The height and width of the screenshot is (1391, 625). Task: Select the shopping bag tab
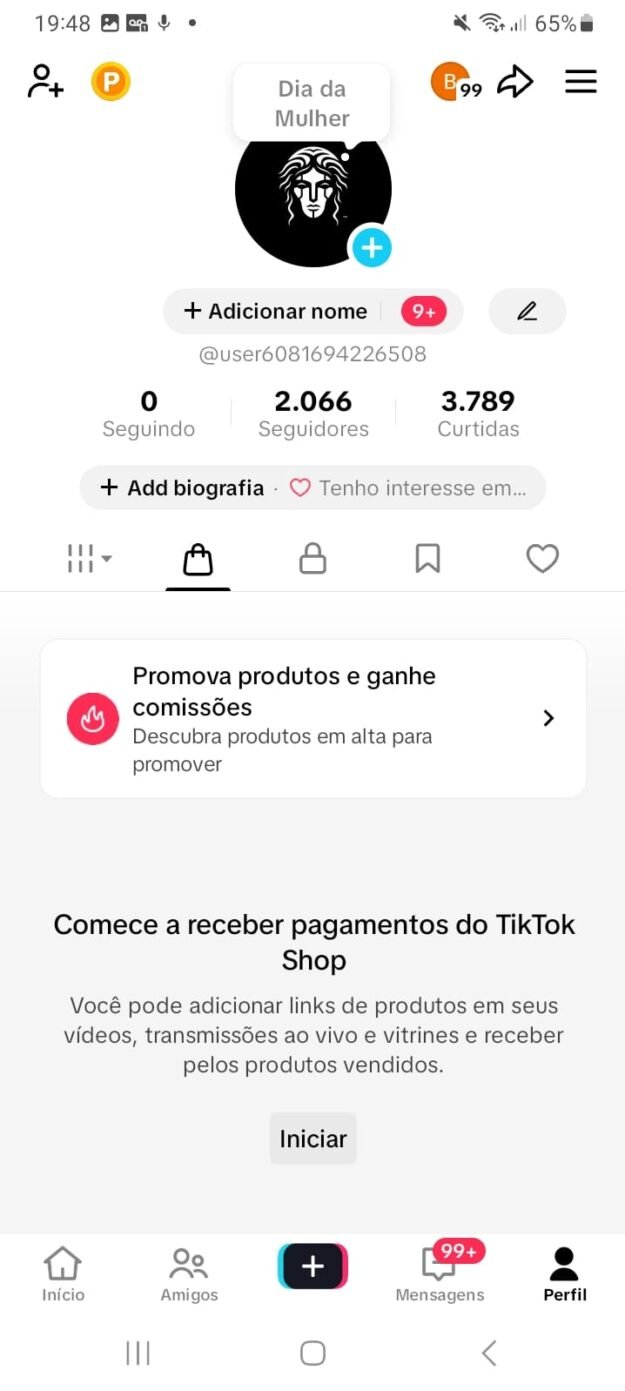click(x=198, y=560)
